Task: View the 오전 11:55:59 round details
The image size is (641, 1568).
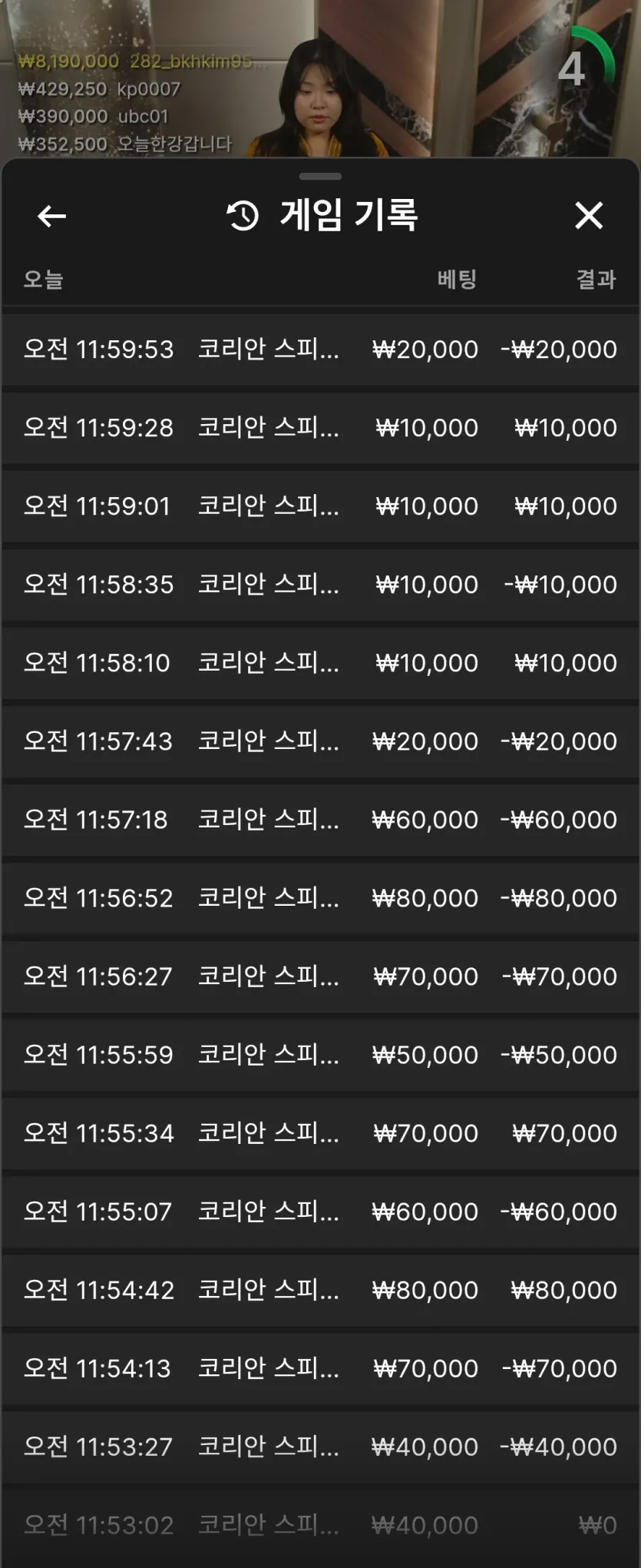Action: coord(320,1055)
